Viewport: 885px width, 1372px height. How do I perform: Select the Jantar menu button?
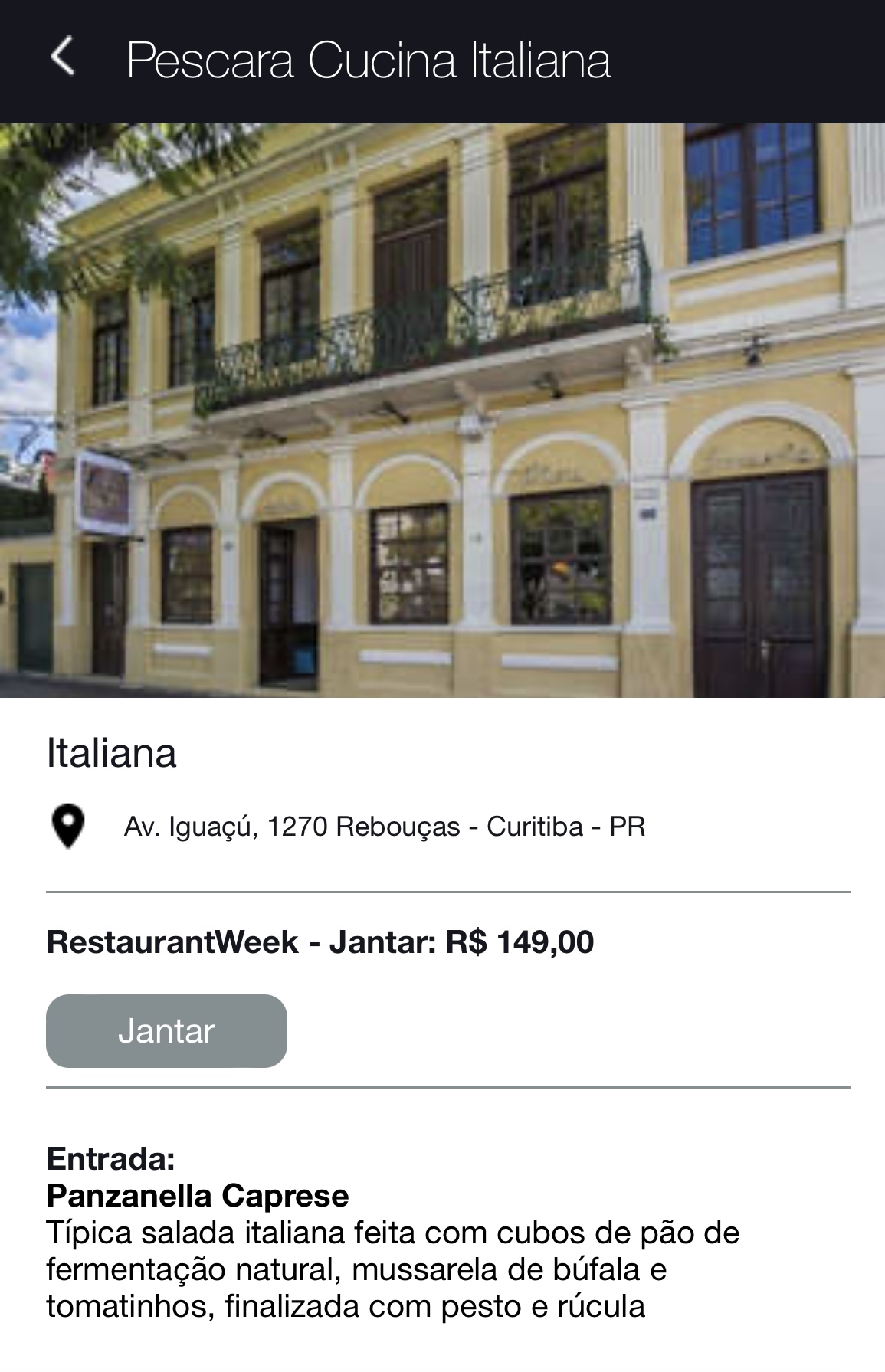[x=166, y=1031]
